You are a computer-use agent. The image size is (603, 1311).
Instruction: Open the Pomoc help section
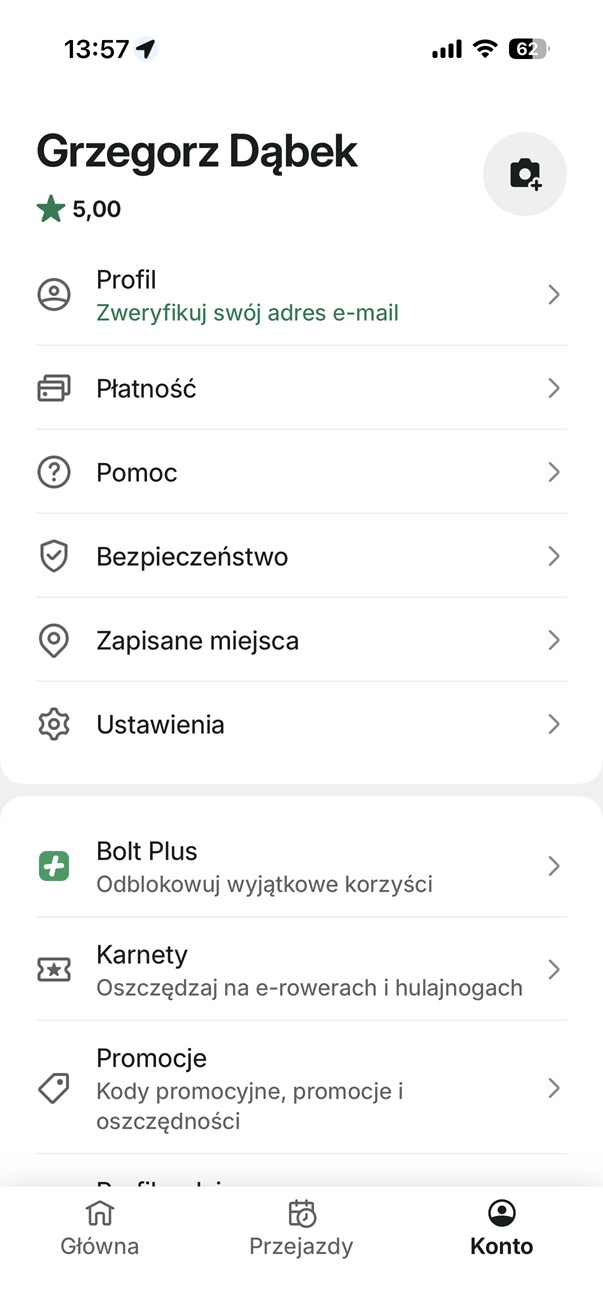(300, 472)
